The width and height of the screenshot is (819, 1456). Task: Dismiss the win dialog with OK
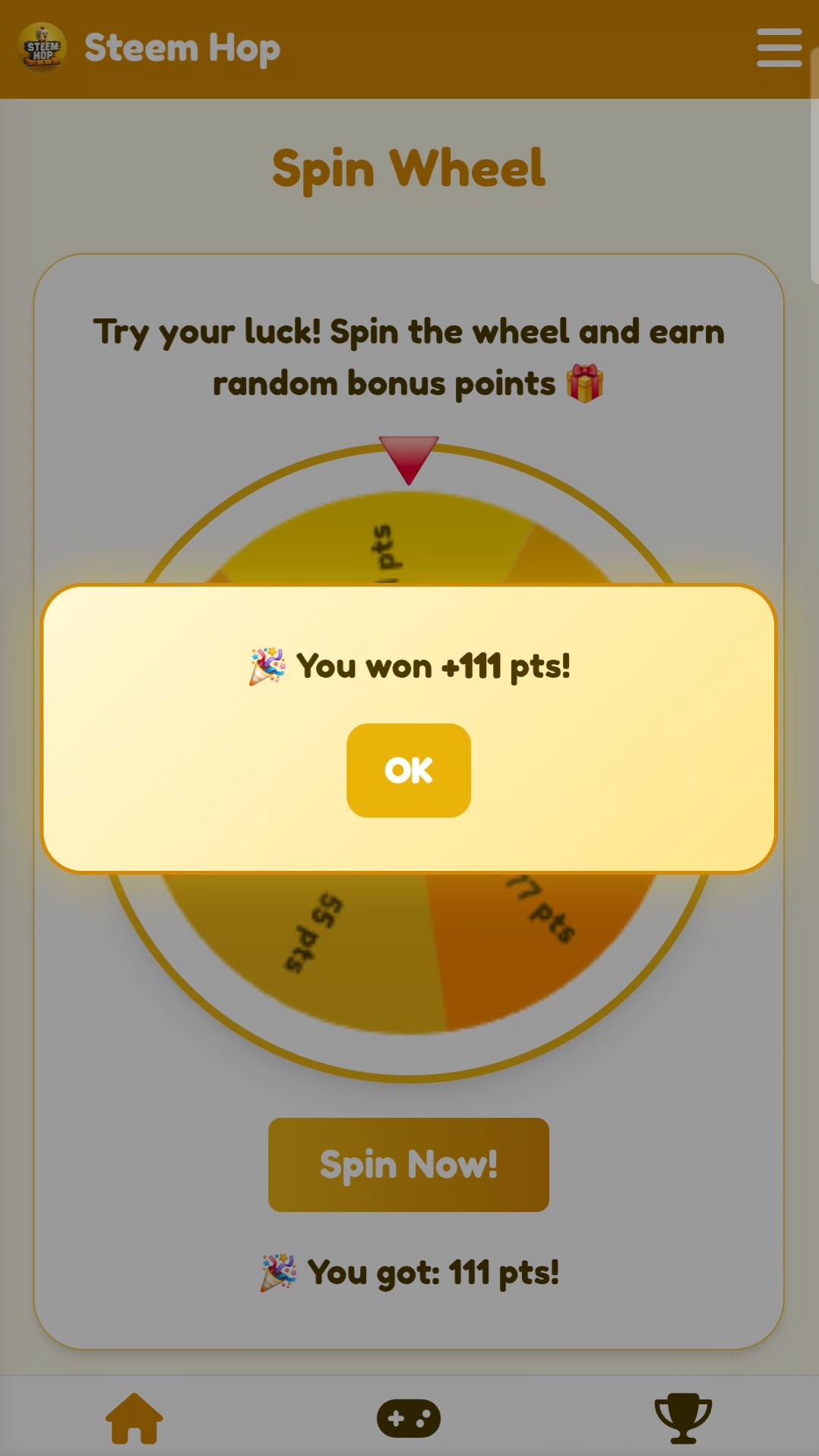[409, 771]
